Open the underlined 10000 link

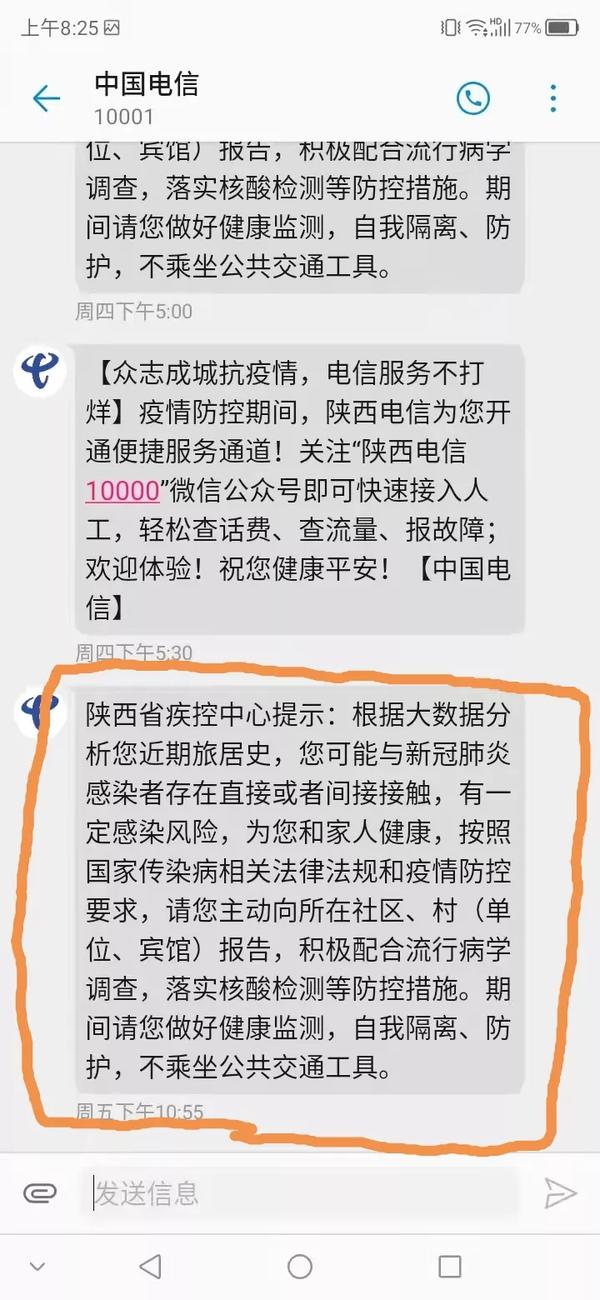point(123,491)
